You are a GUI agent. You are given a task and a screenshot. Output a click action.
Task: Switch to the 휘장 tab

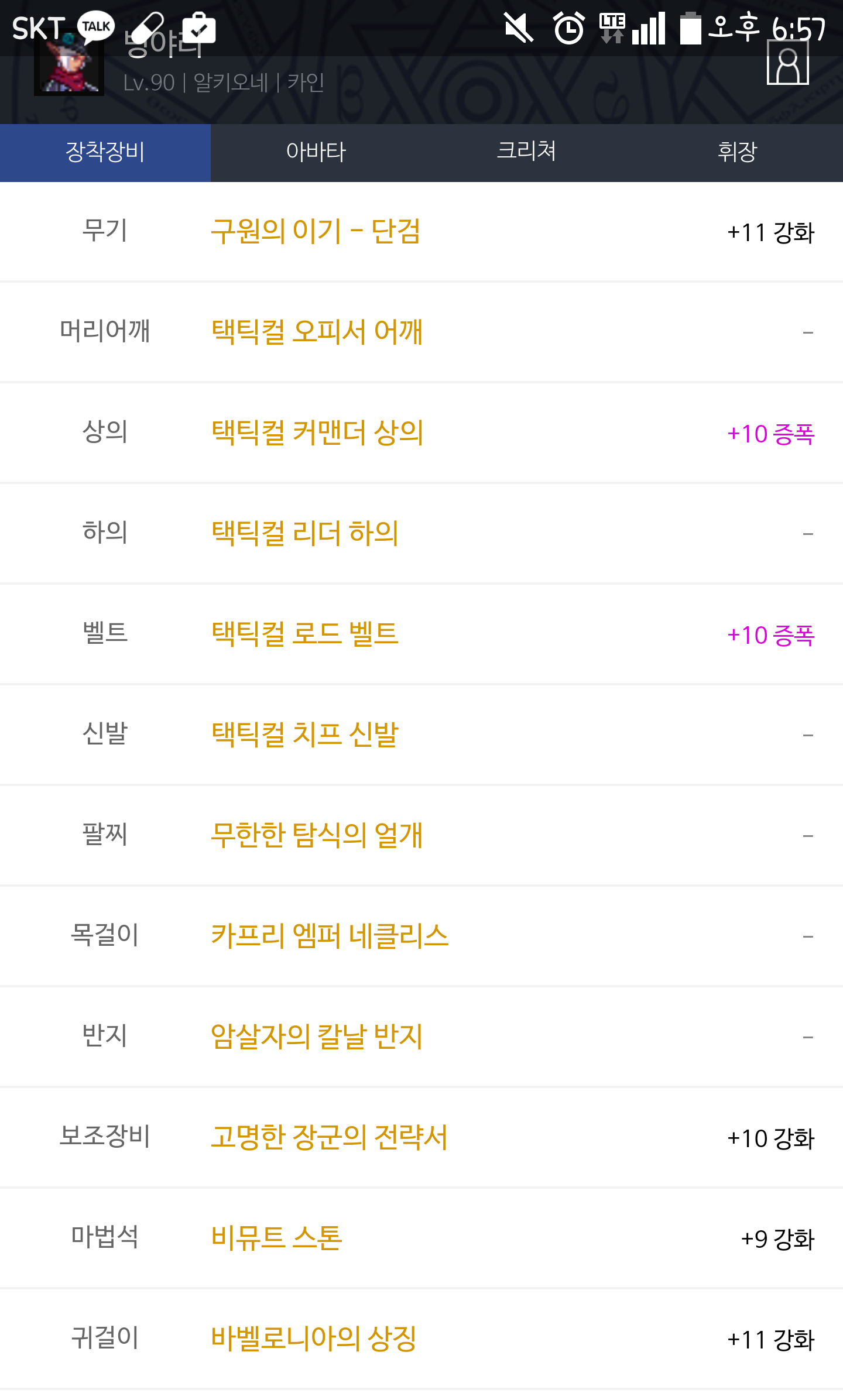pos(738,152)
